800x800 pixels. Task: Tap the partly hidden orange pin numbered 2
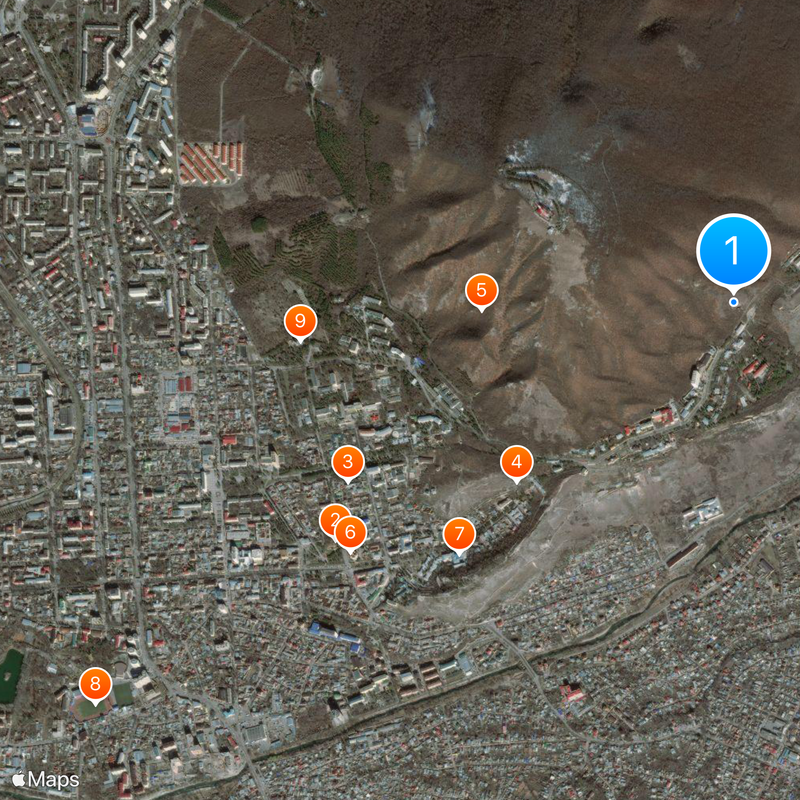tap(326, 516)
